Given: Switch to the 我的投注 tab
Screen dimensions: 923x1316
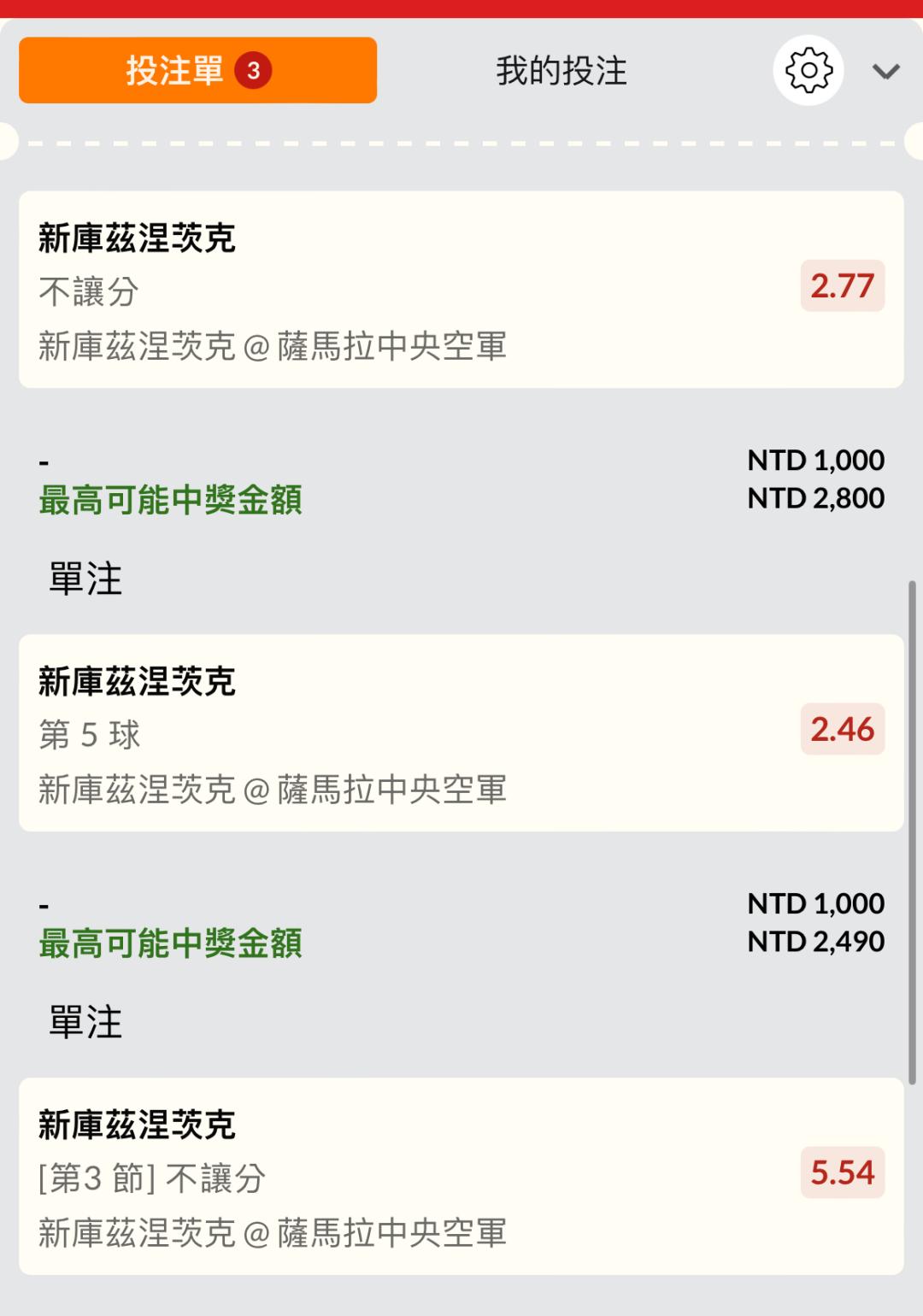Looking at the screenshot, I should coord(561,70).
